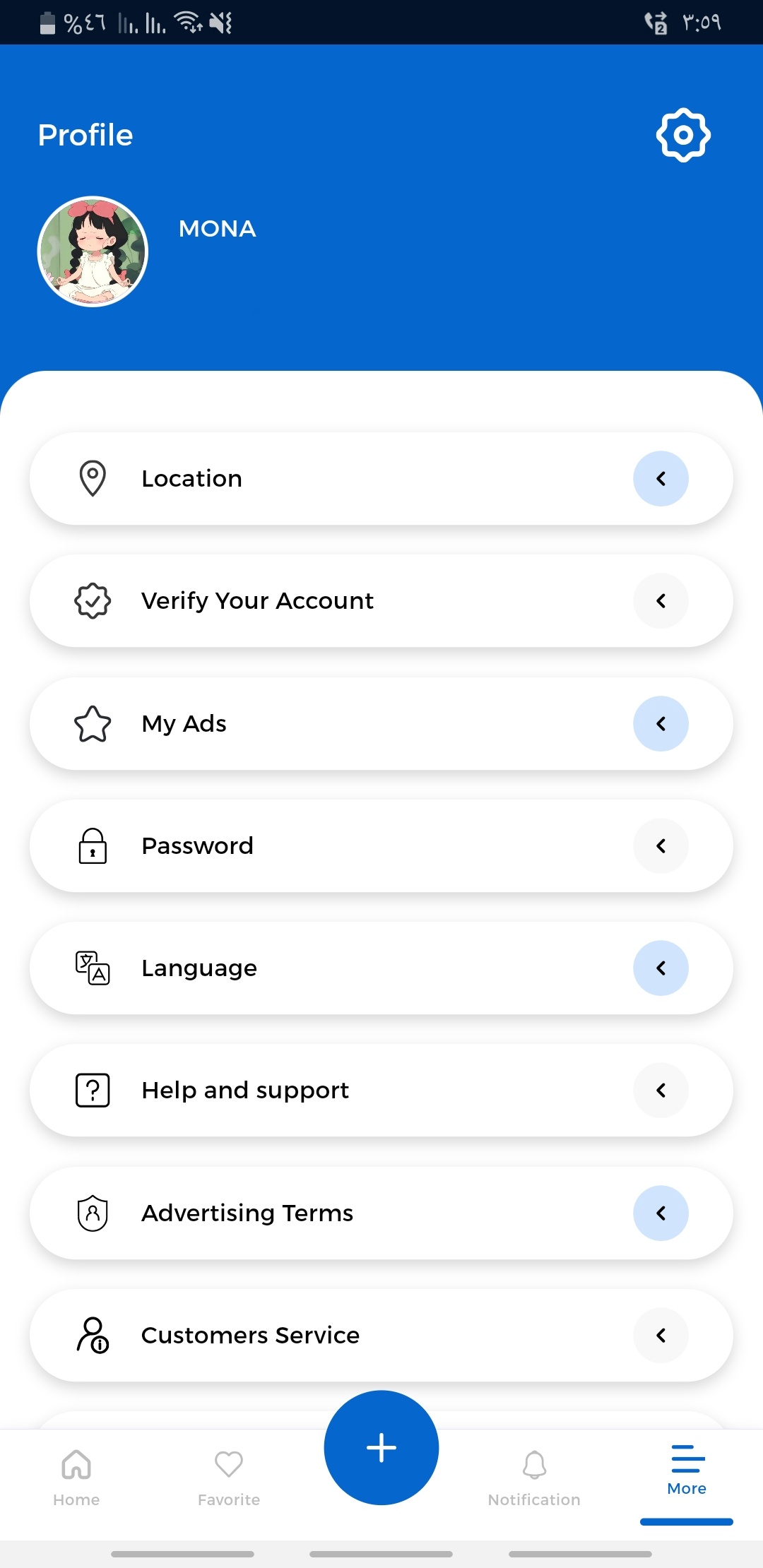This screenshot has height=1568, width=763.
Task: Open the settings gear icon
Action: point(682,135)
